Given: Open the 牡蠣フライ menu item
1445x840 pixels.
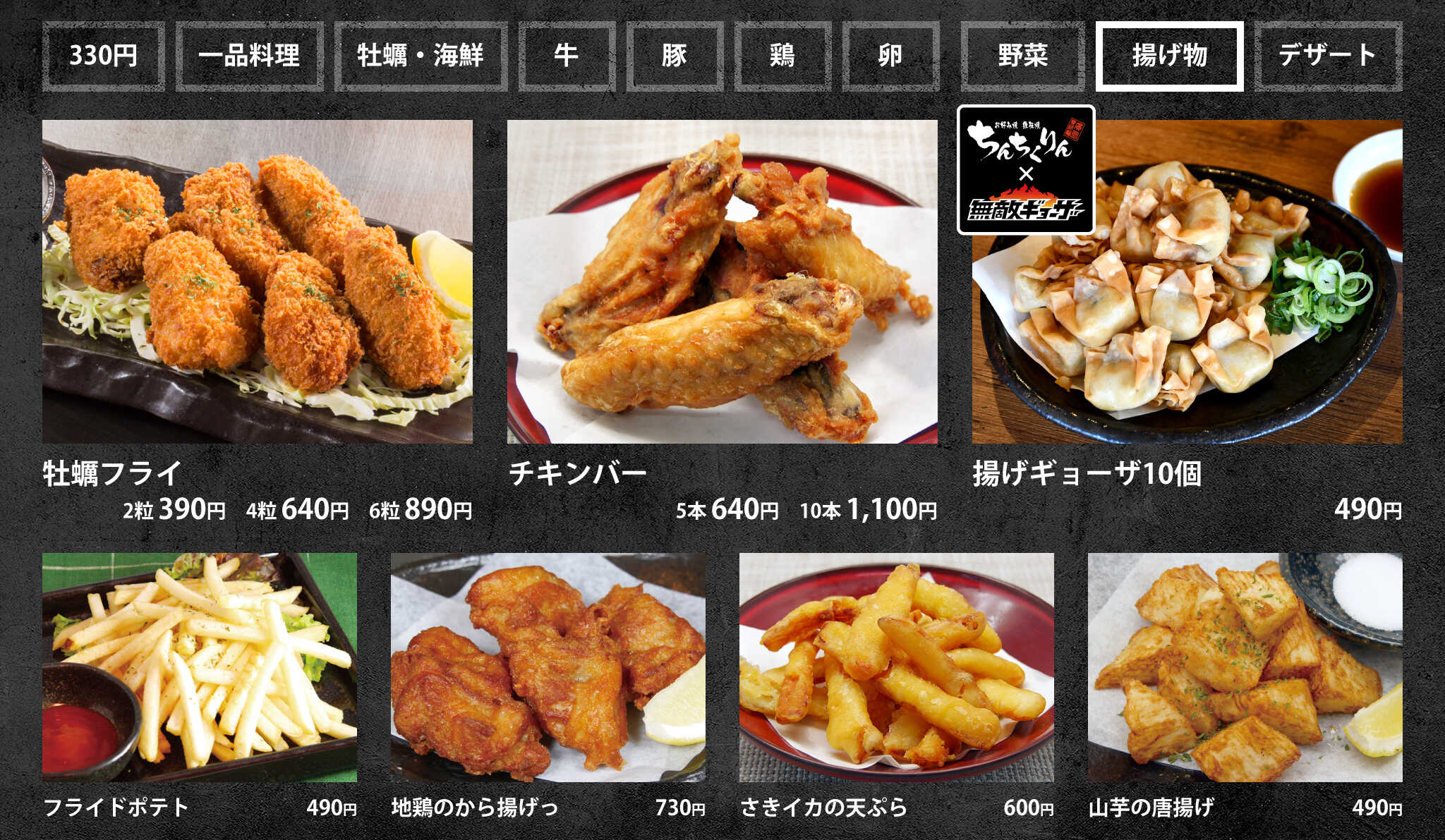Looking at the screenshot, I should [x=257, y=282].
